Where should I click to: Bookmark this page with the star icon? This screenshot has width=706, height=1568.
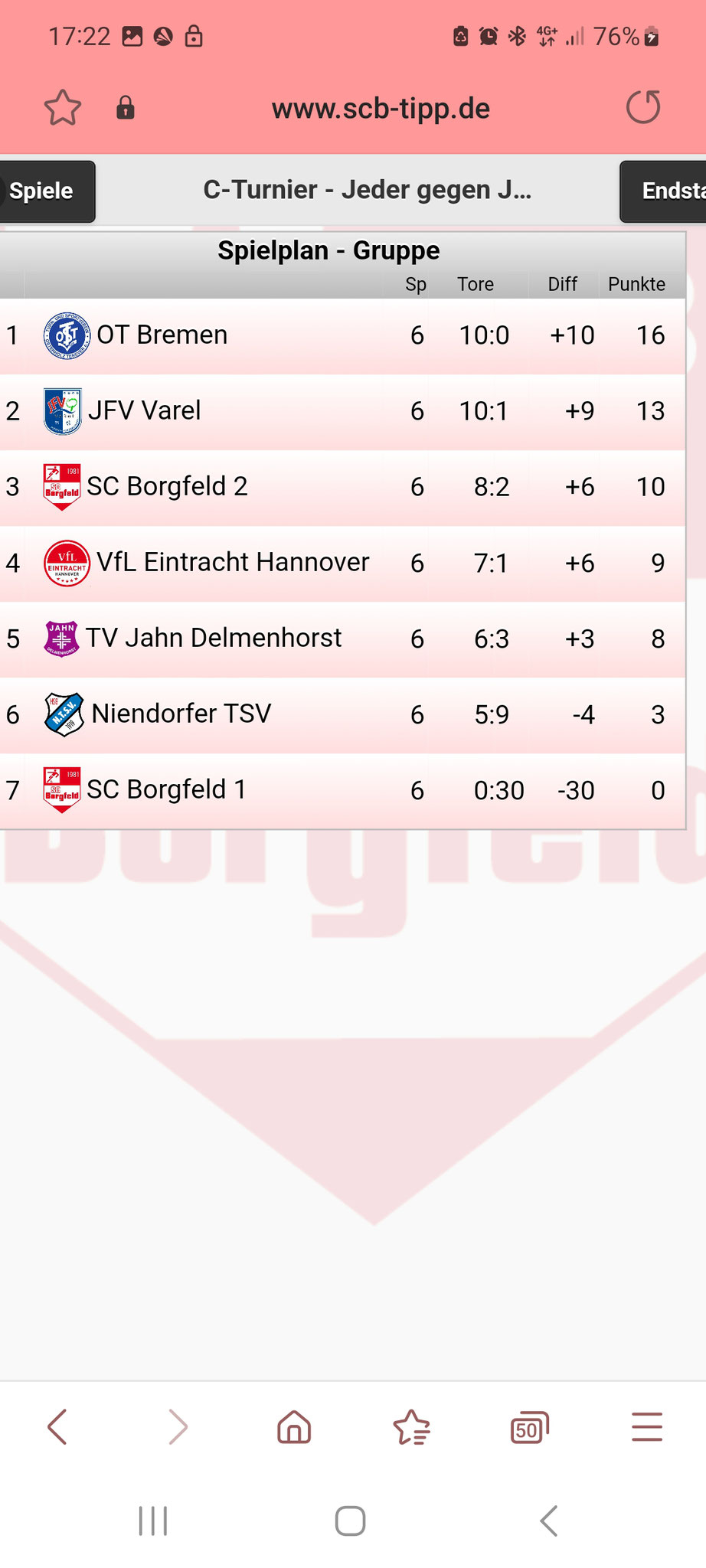[x=62, y=108]
